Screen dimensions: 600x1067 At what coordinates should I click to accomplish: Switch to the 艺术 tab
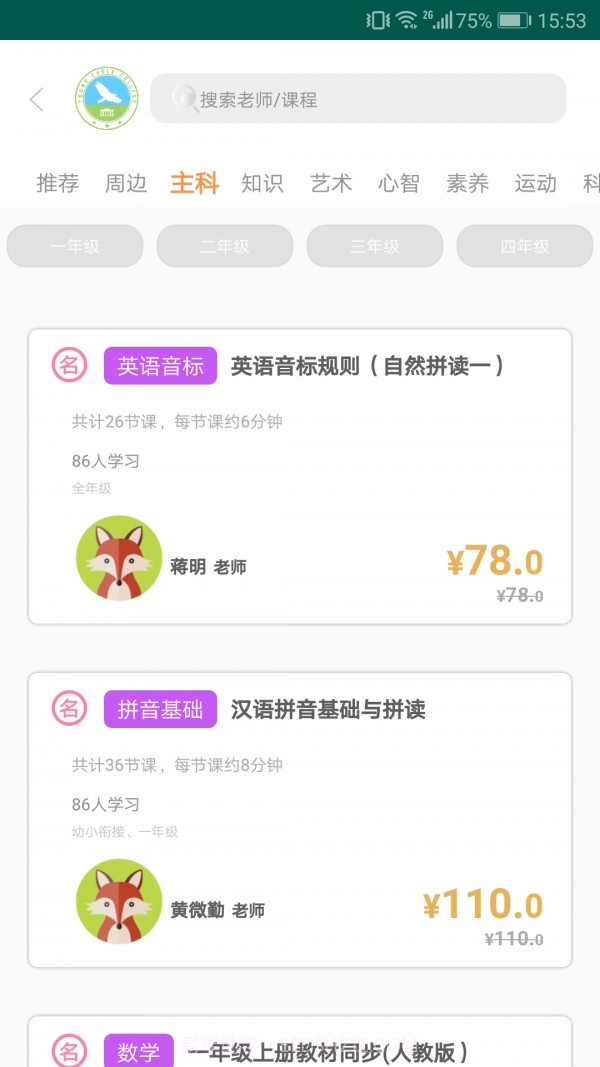(331, 183)
